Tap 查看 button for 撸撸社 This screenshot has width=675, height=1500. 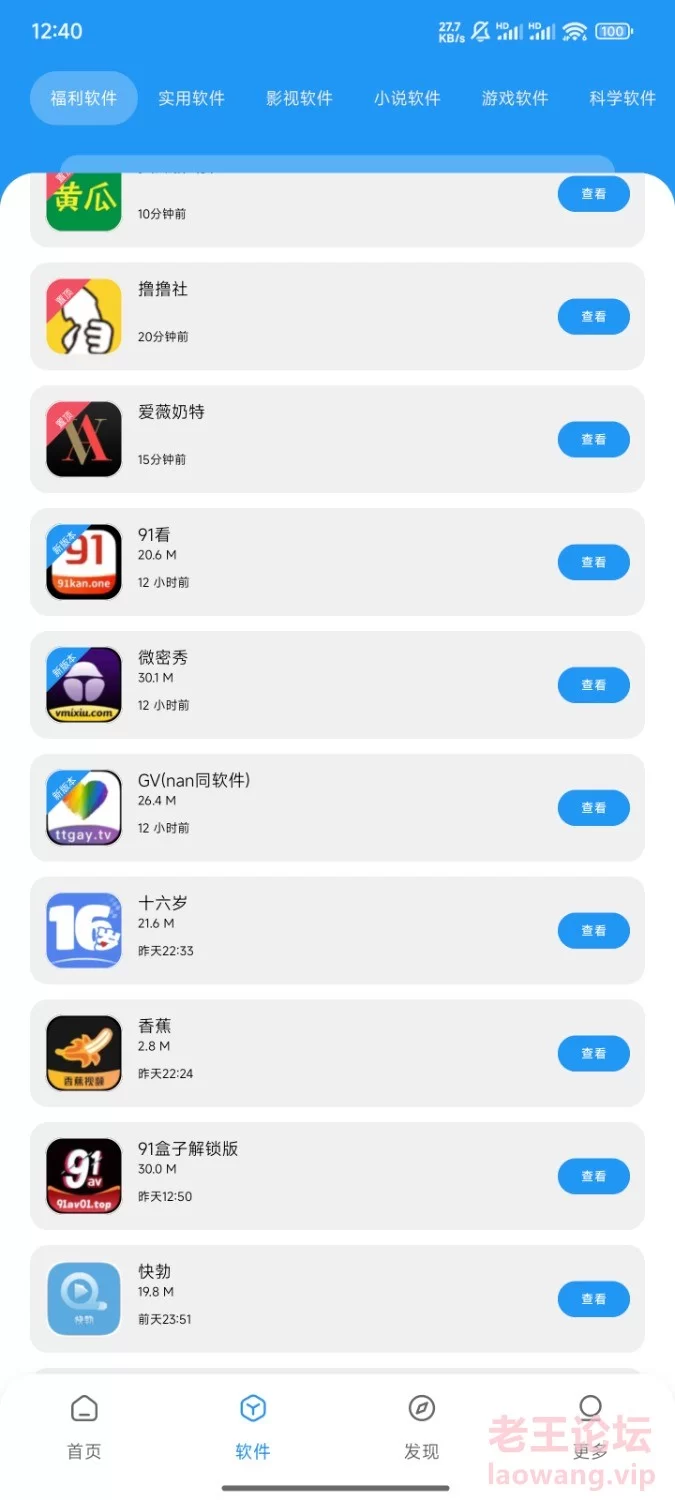click(594, 316)
